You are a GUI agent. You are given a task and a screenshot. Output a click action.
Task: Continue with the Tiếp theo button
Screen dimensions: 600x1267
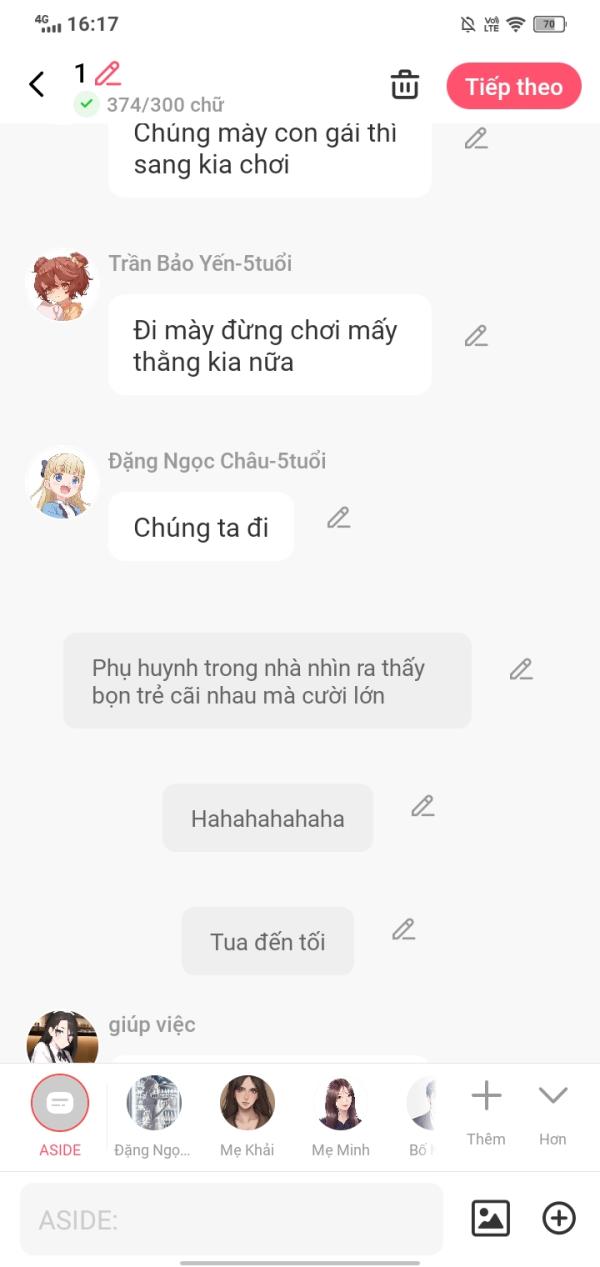pos(513,86)
